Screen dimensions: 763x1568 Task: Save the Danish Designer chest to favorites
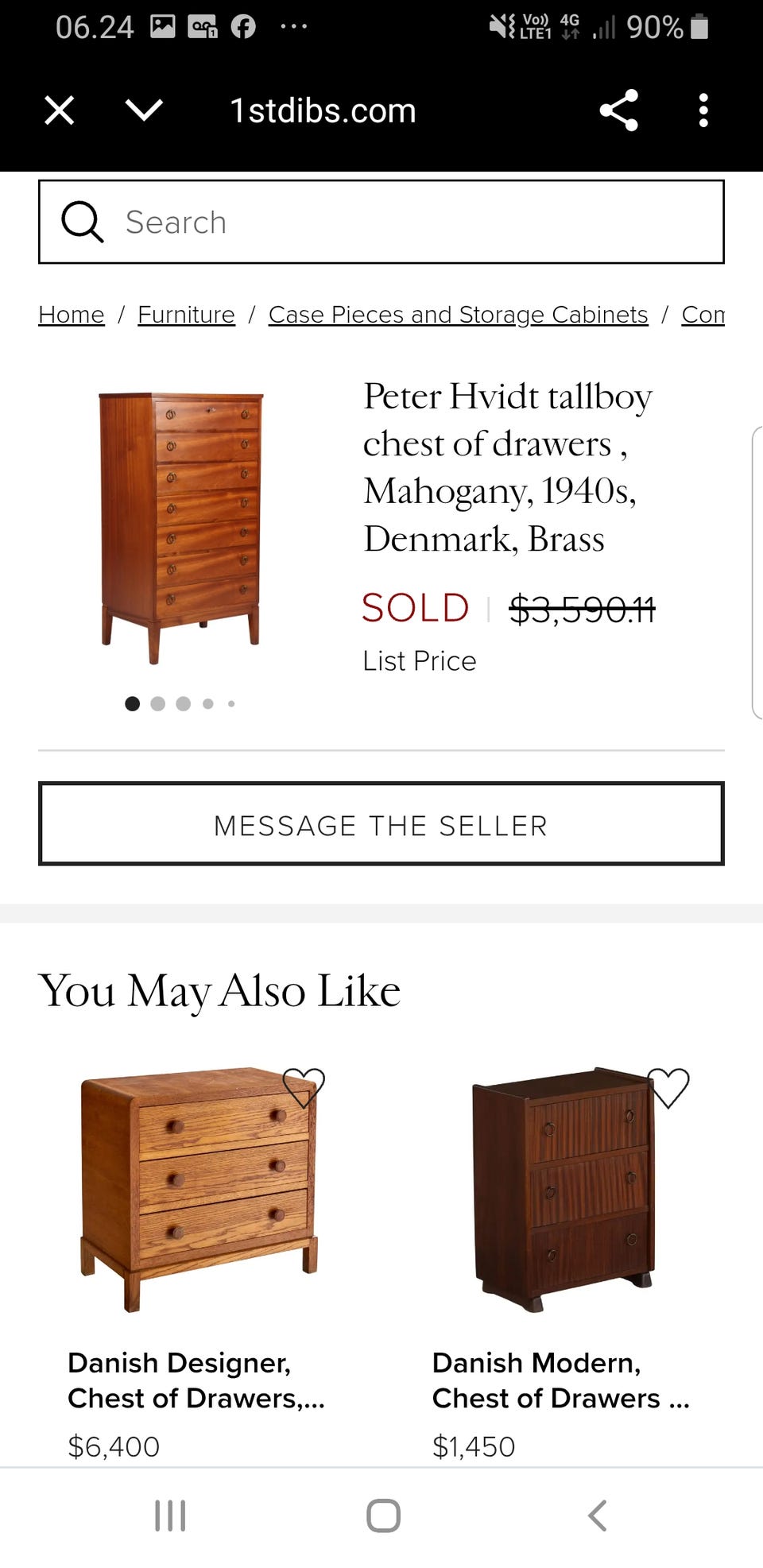tap(304, 1087)
